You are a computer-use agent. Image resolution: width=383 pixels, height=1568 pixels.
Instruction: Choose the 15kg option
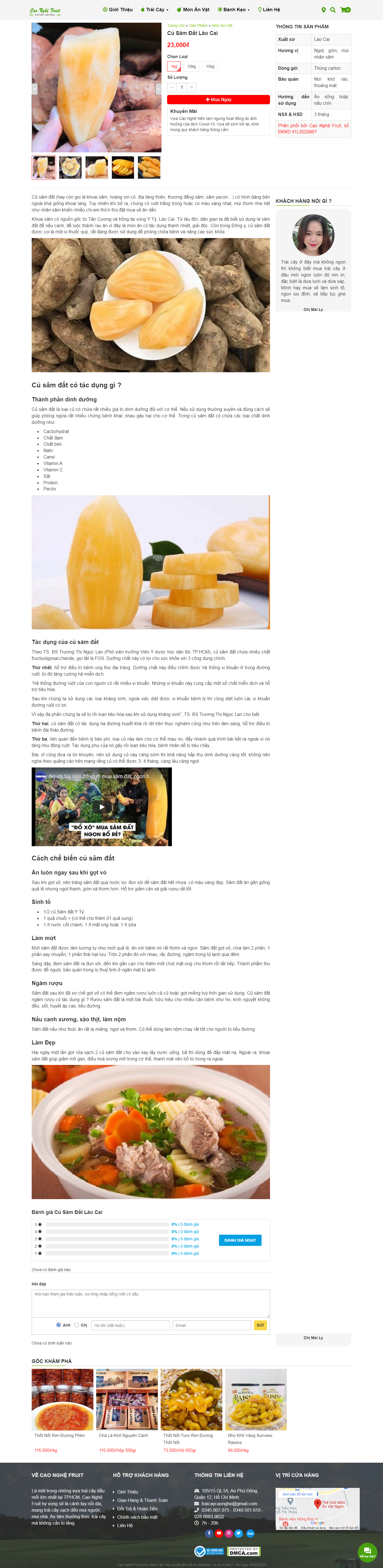(x=210, y=66)
